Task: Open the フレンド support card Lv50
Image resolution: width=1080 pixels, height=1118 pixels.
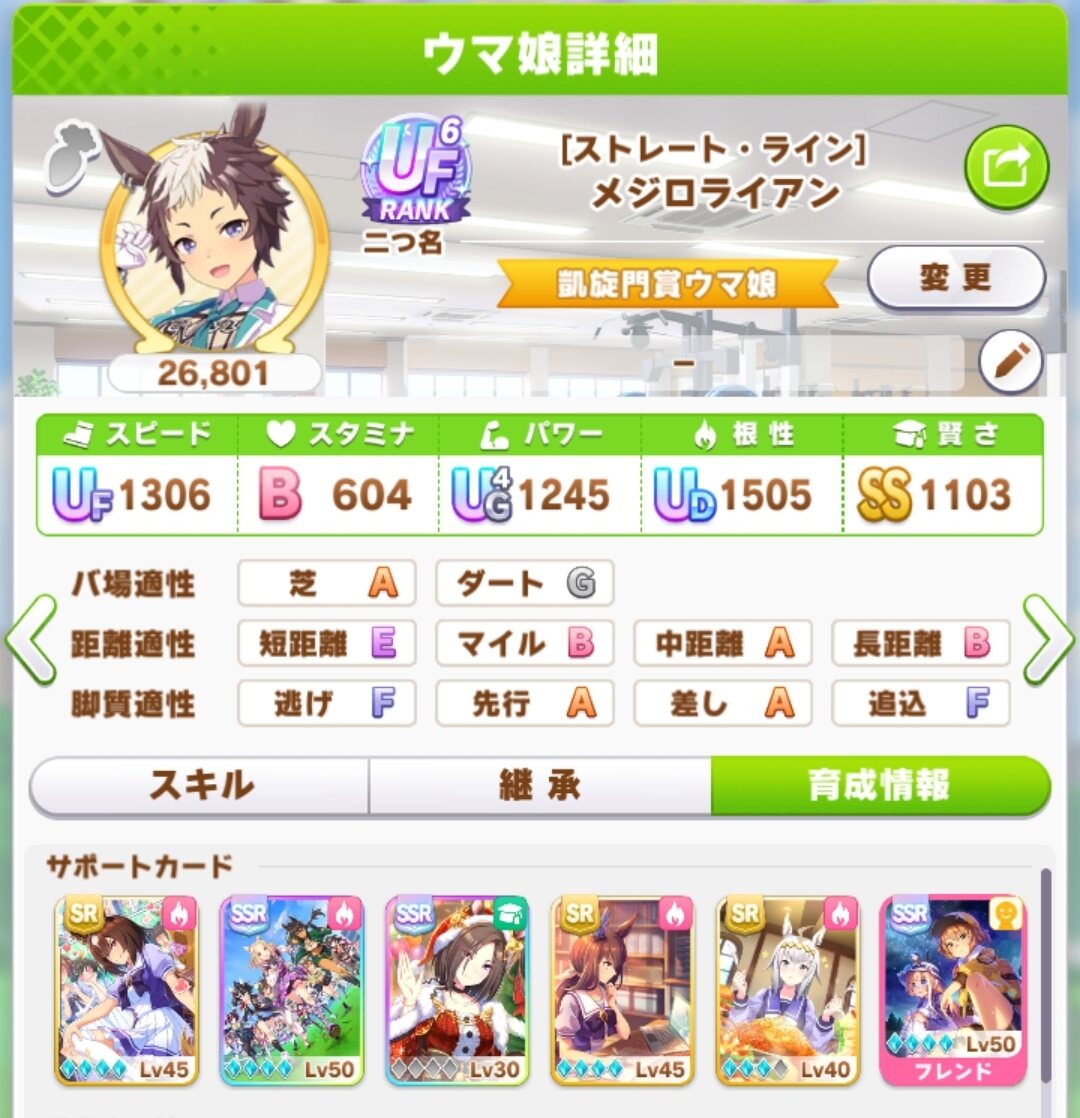Action: [x=954, y=990]
